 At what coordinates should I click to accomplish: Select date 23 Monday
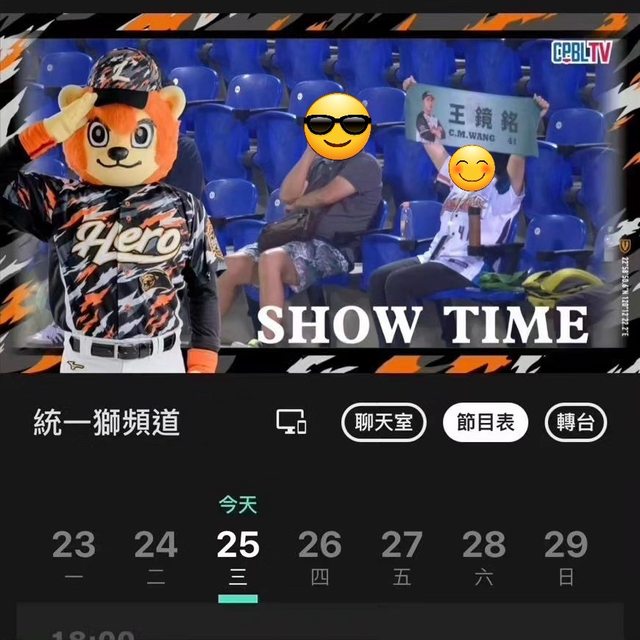74,556
